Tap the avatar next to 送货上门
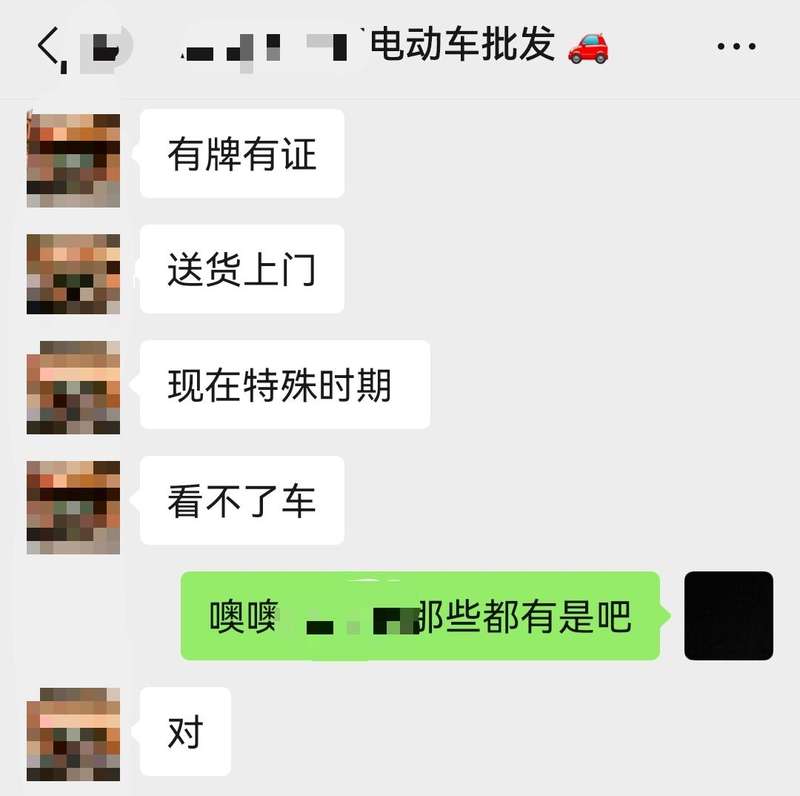This screenshot has height=796, width=800. coord(73,274)
